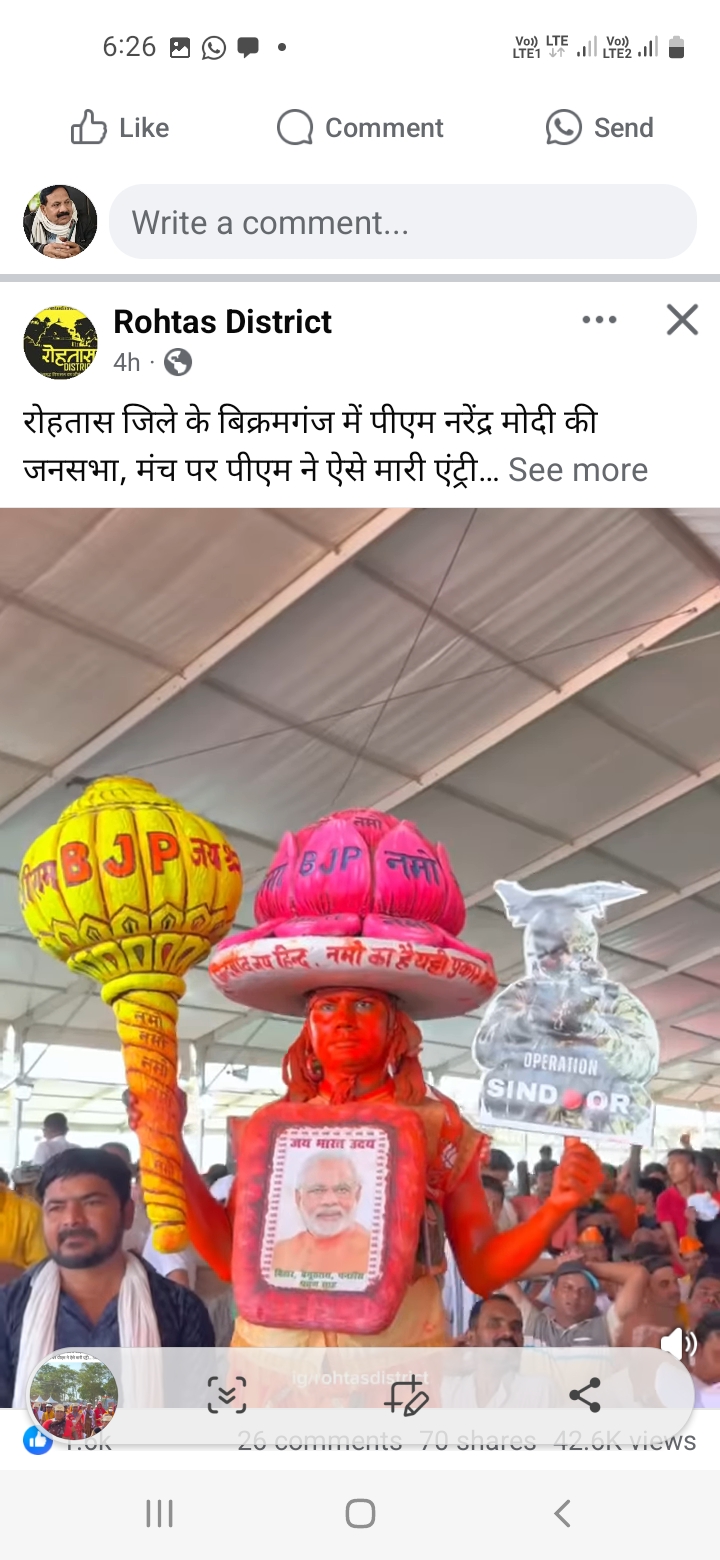Open the Rohtas District profile picture
Viewport: 720px width, 1560px height.
[x=60, y=342]
